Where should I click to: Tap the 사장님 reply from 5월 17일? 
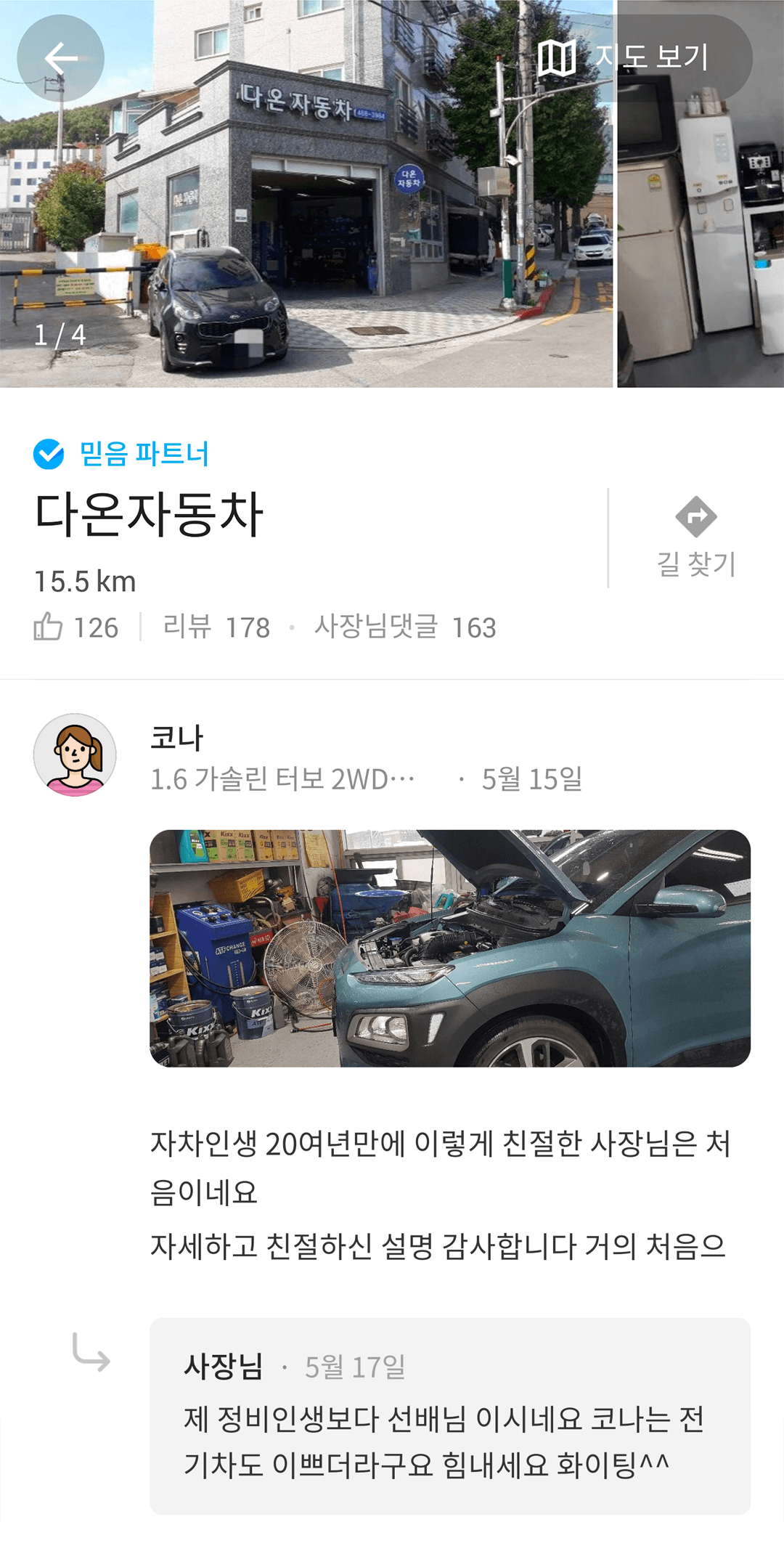pyautogui.click(x=449, y=1416)
